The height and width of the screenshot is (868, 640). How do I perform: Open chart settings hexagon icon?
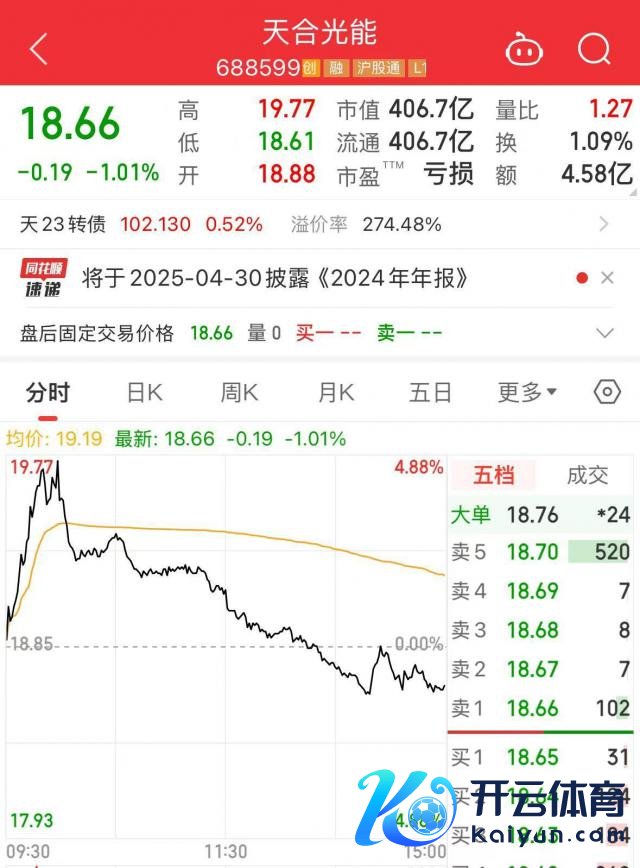607,392
